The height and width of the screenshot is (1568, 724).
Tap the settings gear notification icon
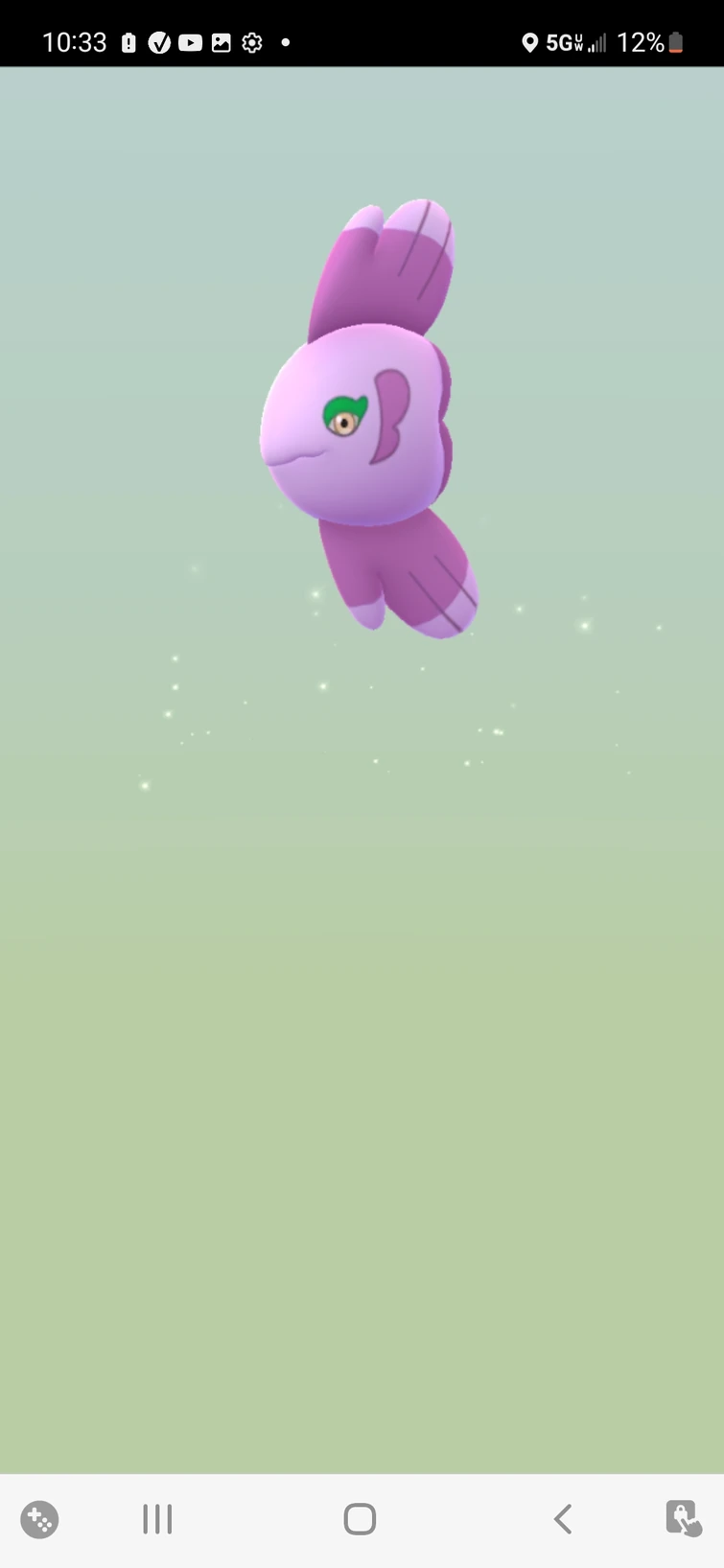250,42
